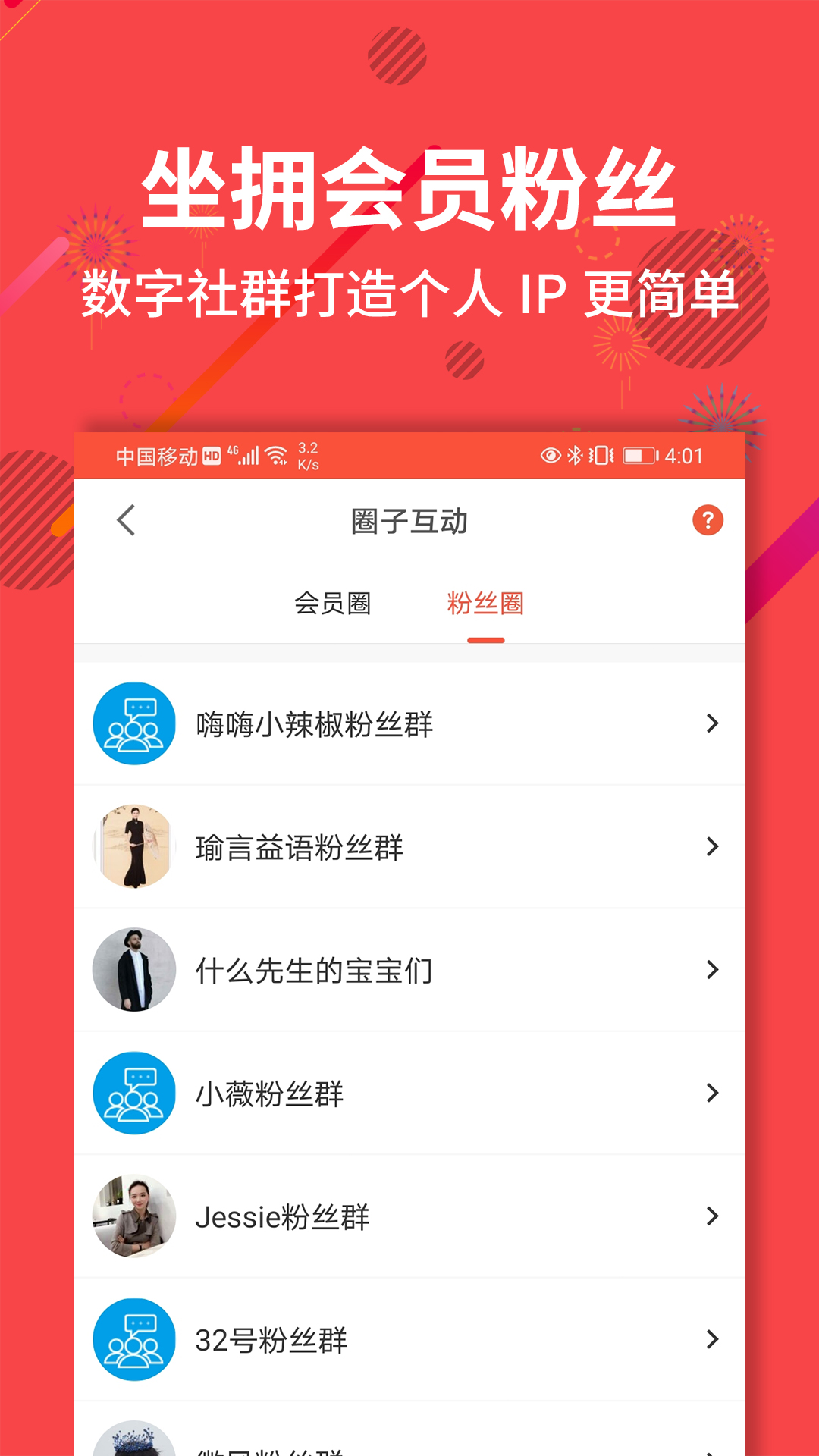Open Jessie粉丝群 profile photo
The image size is (819, 1456).
click(133, 1216)
